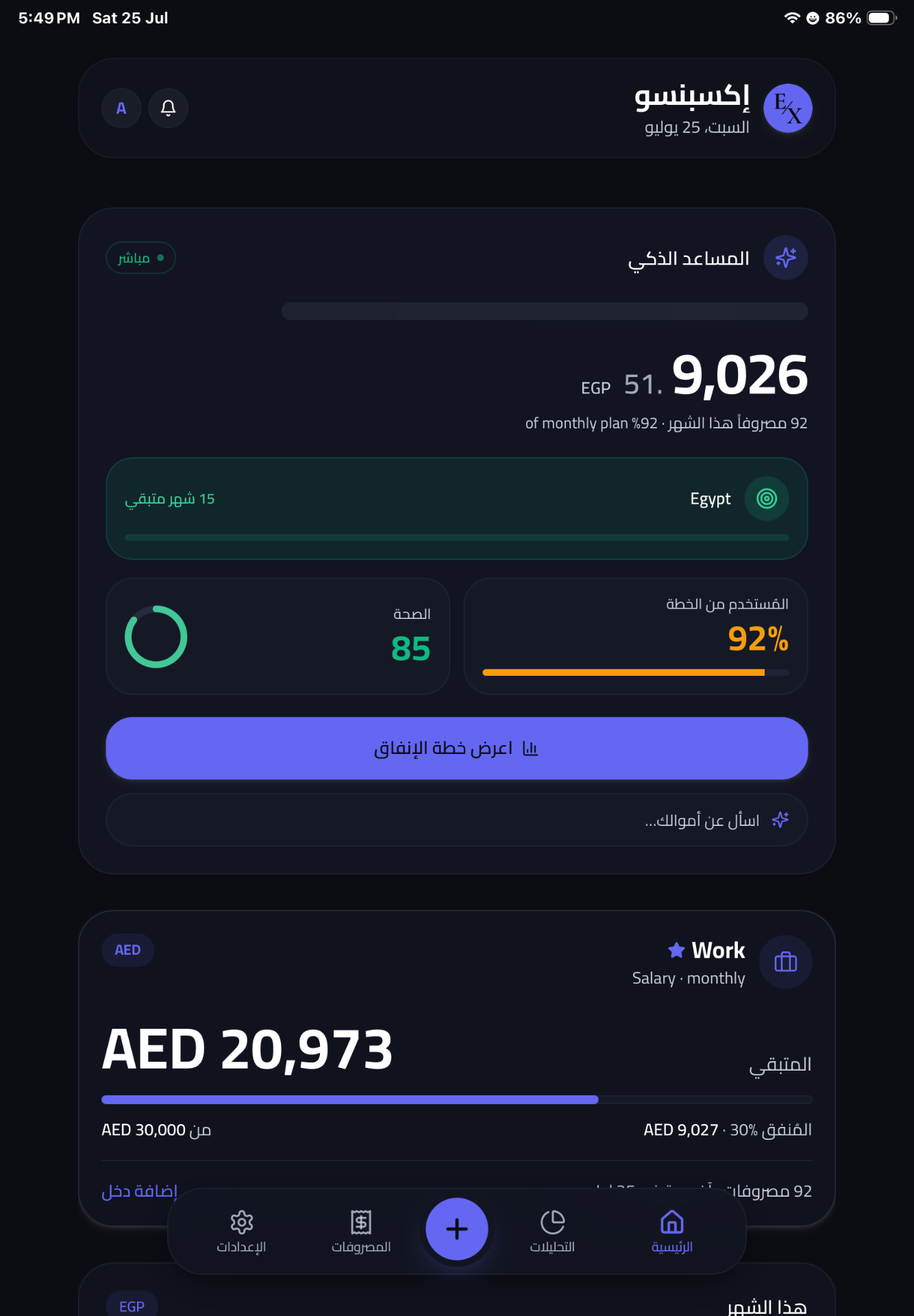Add a new expense with the plus button
The height and width of the screenshot is (1316, 914).
(x=457, y=1229)
